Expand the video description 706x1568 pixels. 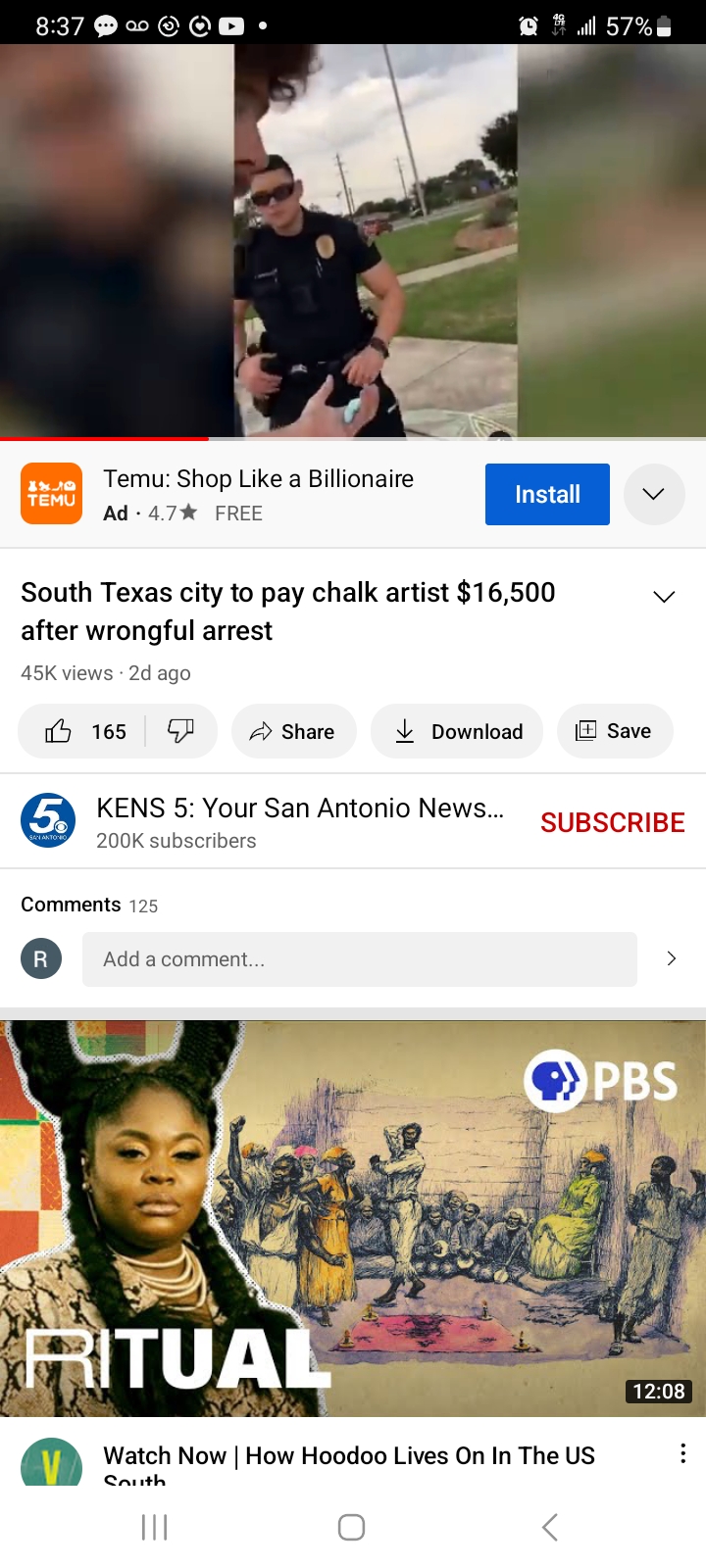(664, 597)
